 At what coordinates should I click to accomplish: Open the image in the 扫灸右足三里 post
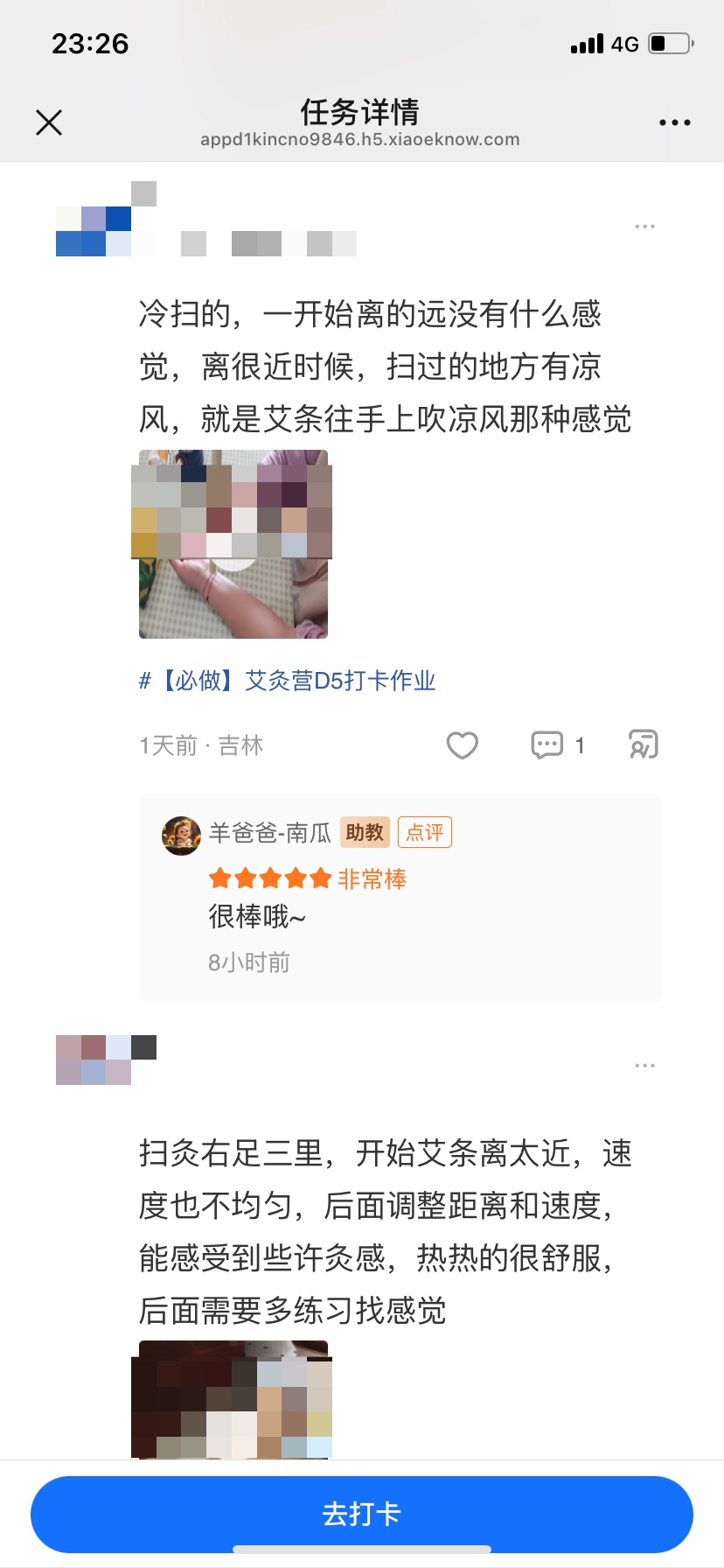coord(233,1398)
